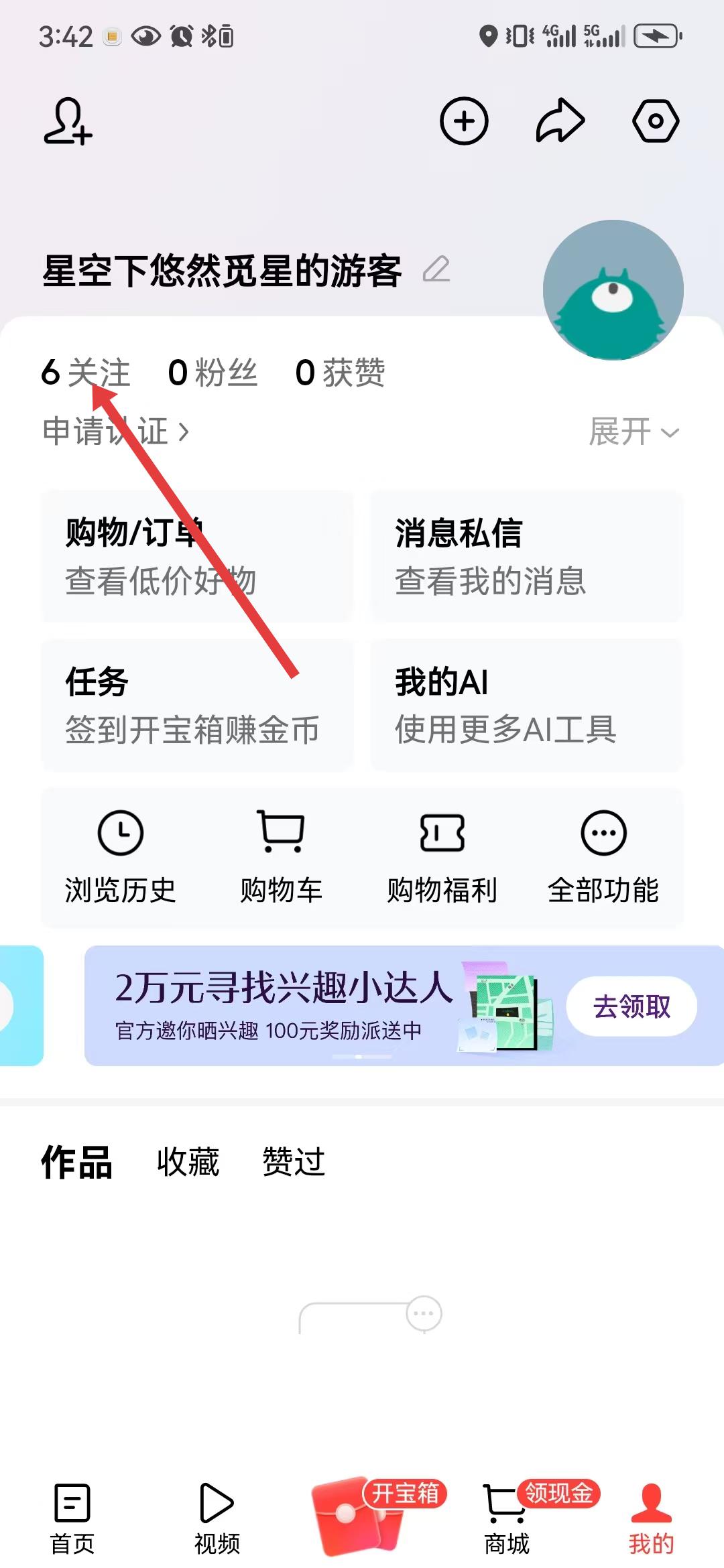
Task: Expand the 展开 profile details
Action: pos(633,432)
